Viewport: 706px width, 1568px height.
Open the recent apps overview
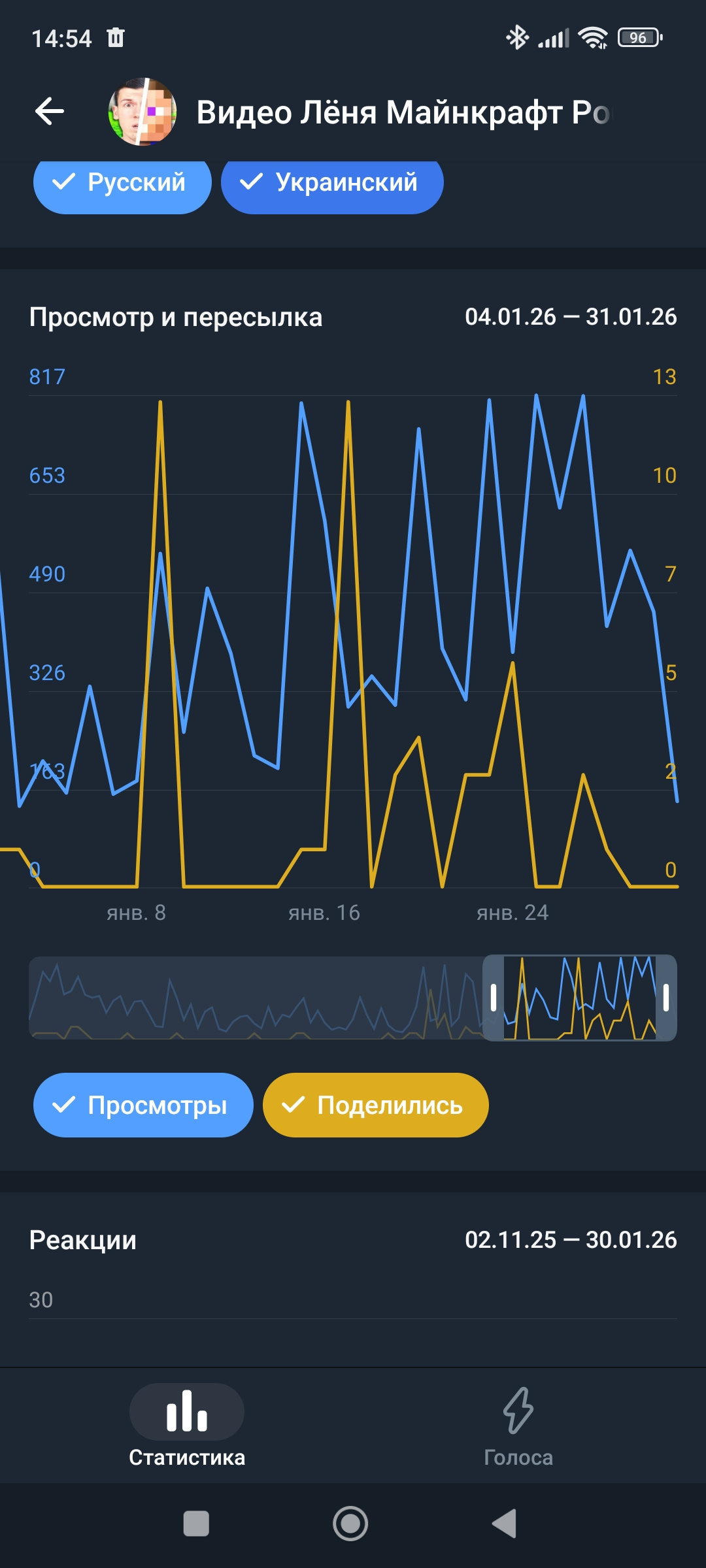196,1524
